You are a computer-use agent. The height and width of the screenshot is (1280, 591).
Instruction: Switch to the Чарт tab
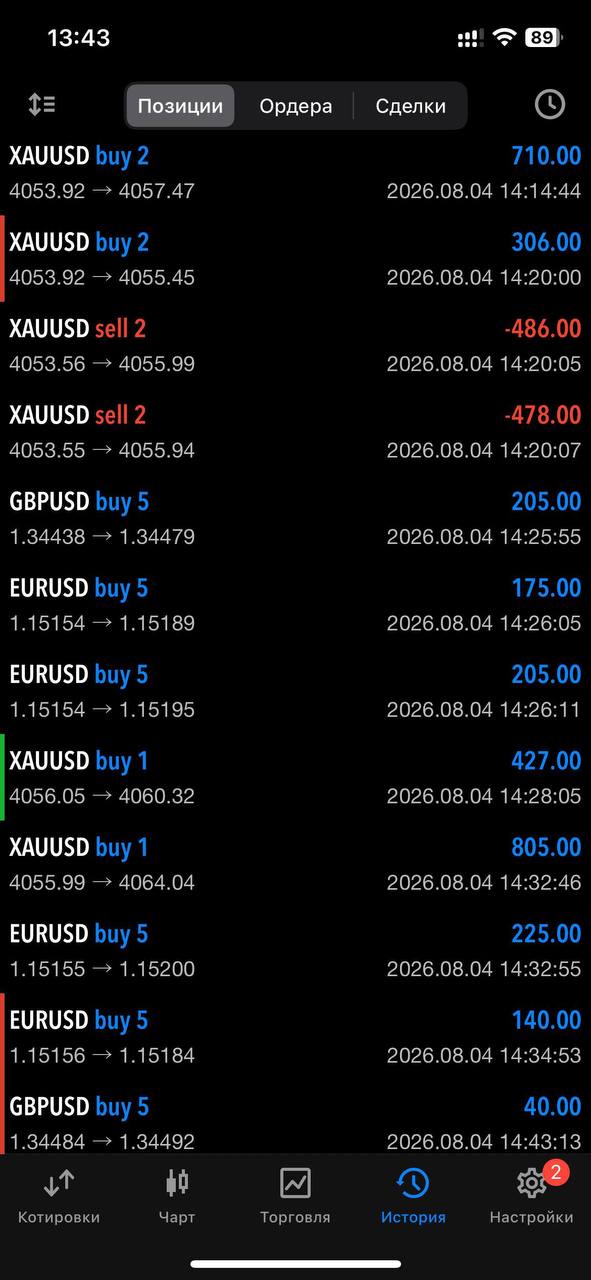[177, 1196]
